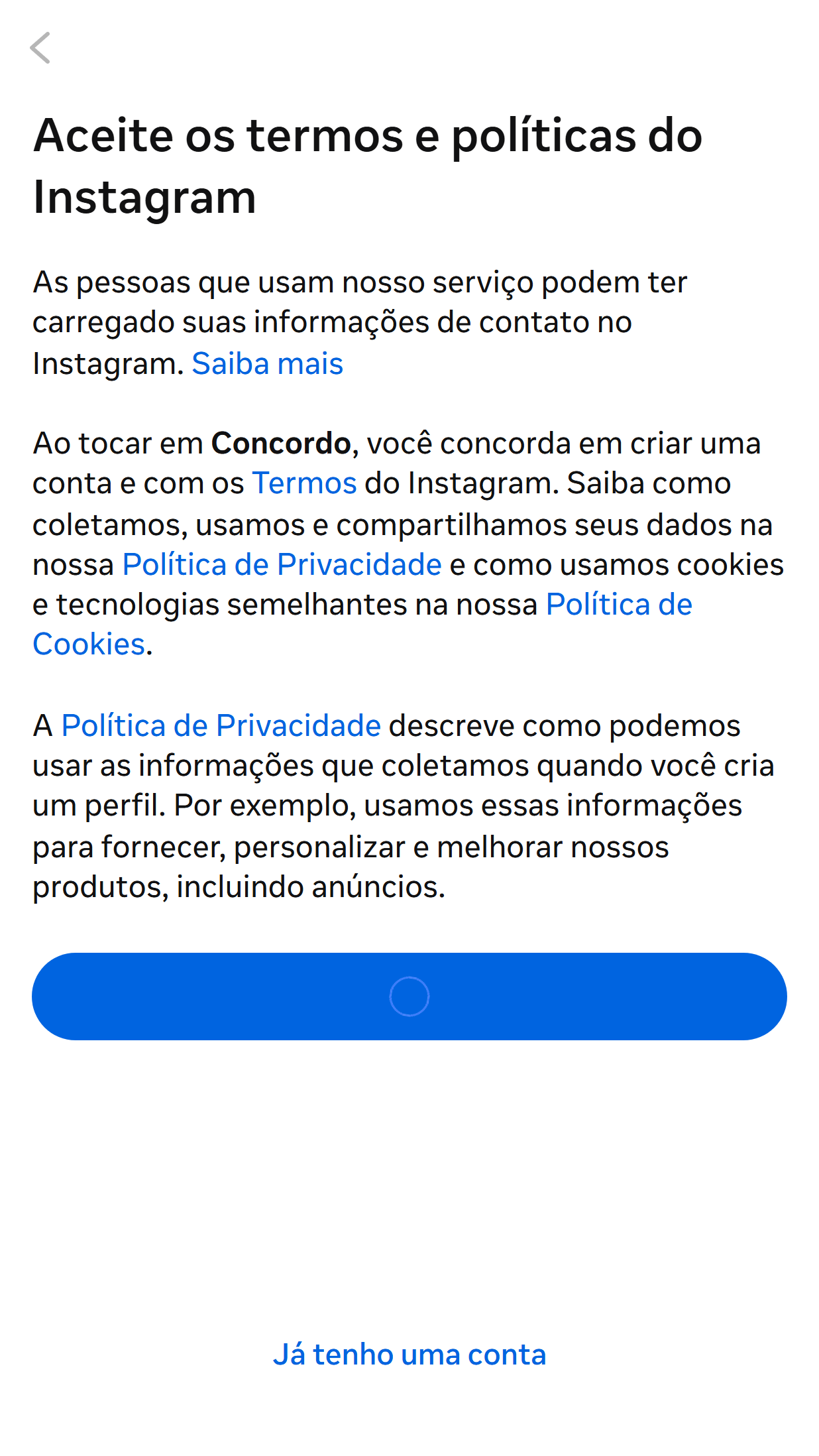Screen dimensions: 819x1456
Task: Click Política de Privacidade in the last paragraph
Action: pos(220,725)
